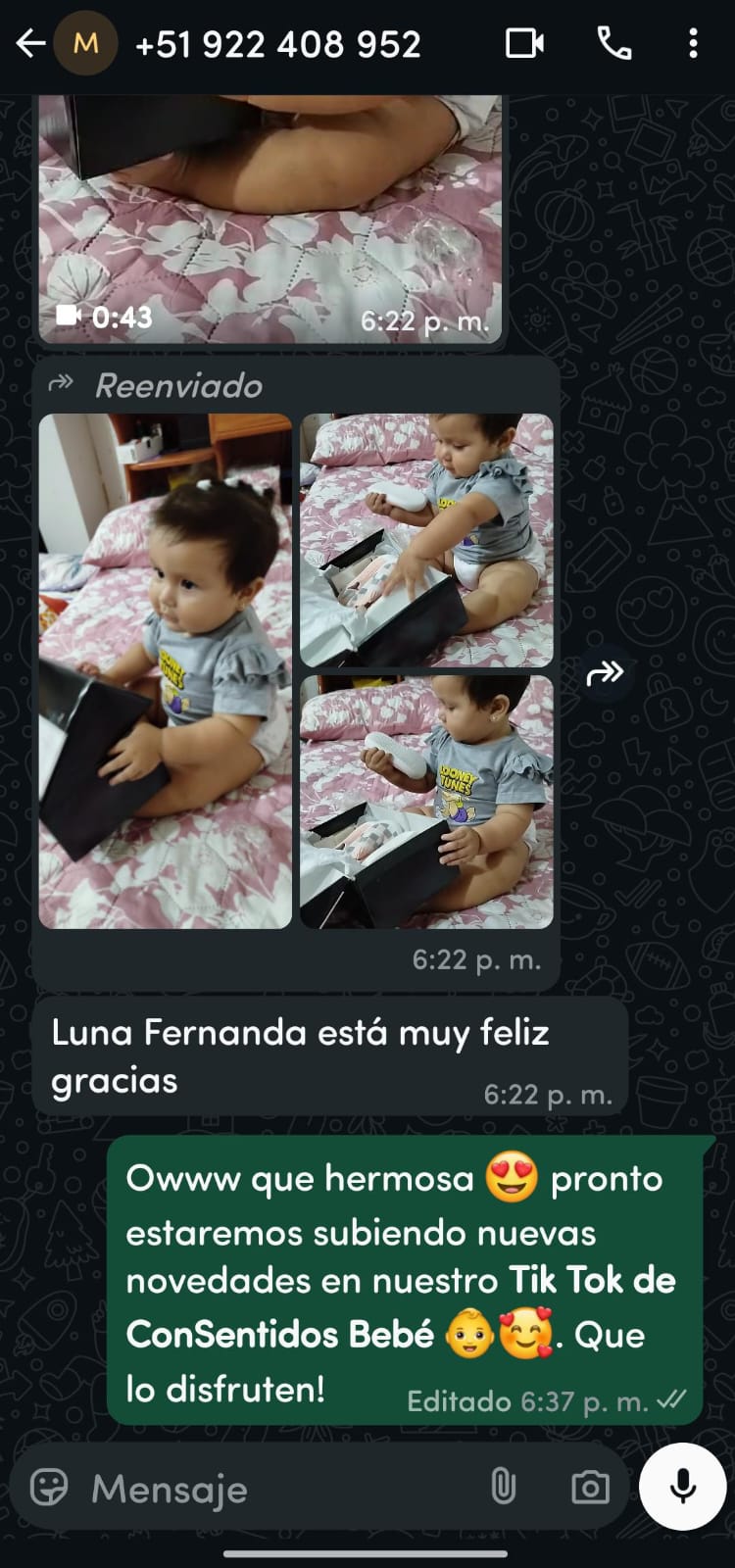
Task: Start a video call
Action: coord(524,43)
